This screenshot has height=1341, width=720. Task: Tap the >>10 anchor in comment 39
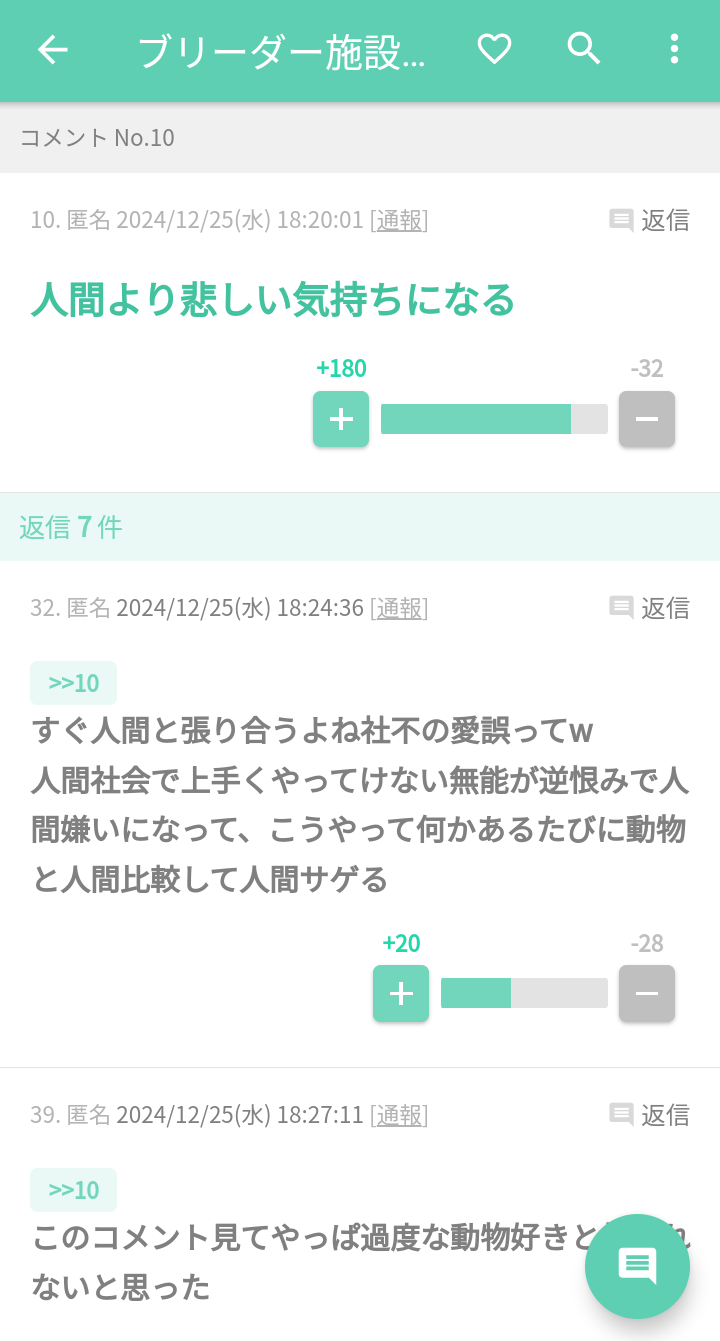click(x=73, y=1190)
